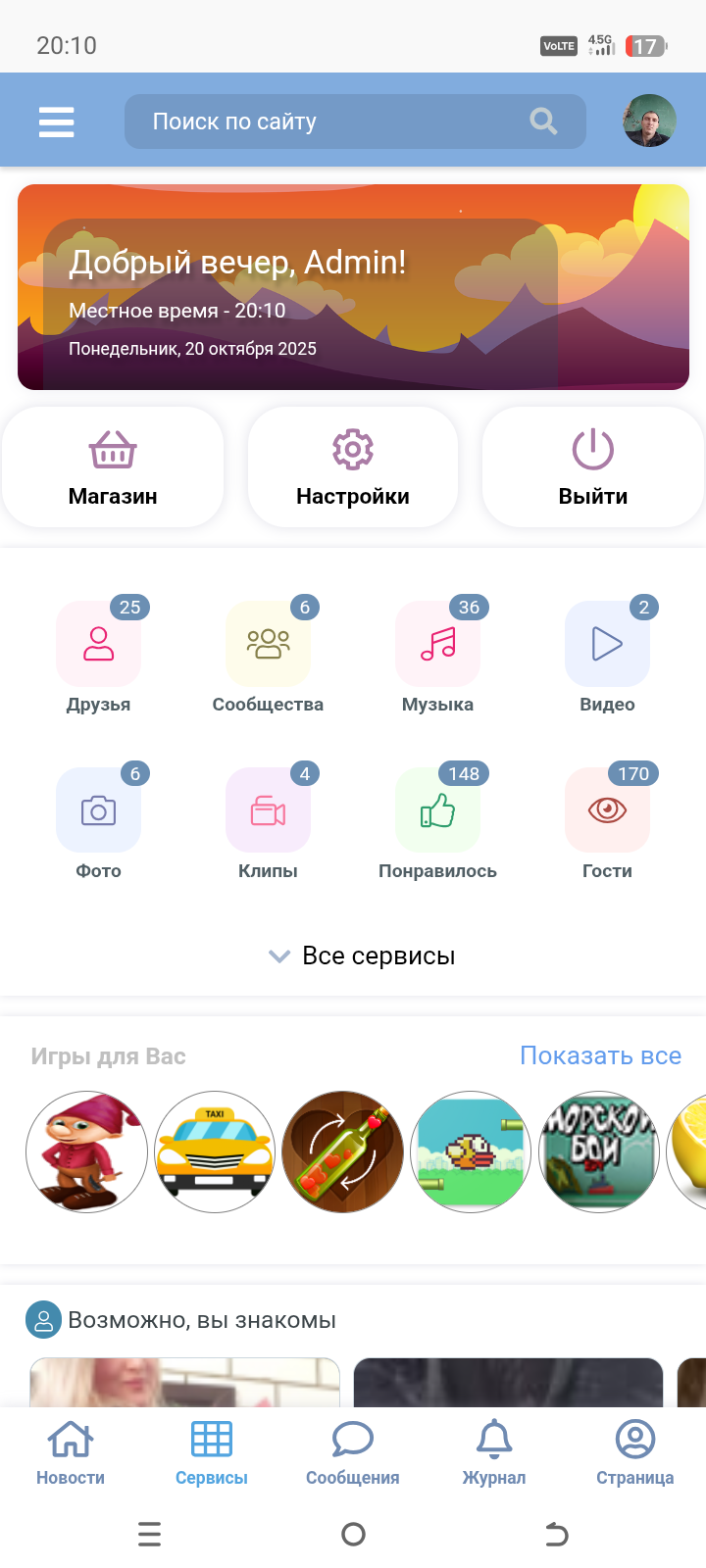Tap the 'Поиск по сайту' search field
The image size is (706, 1568).
333,122
